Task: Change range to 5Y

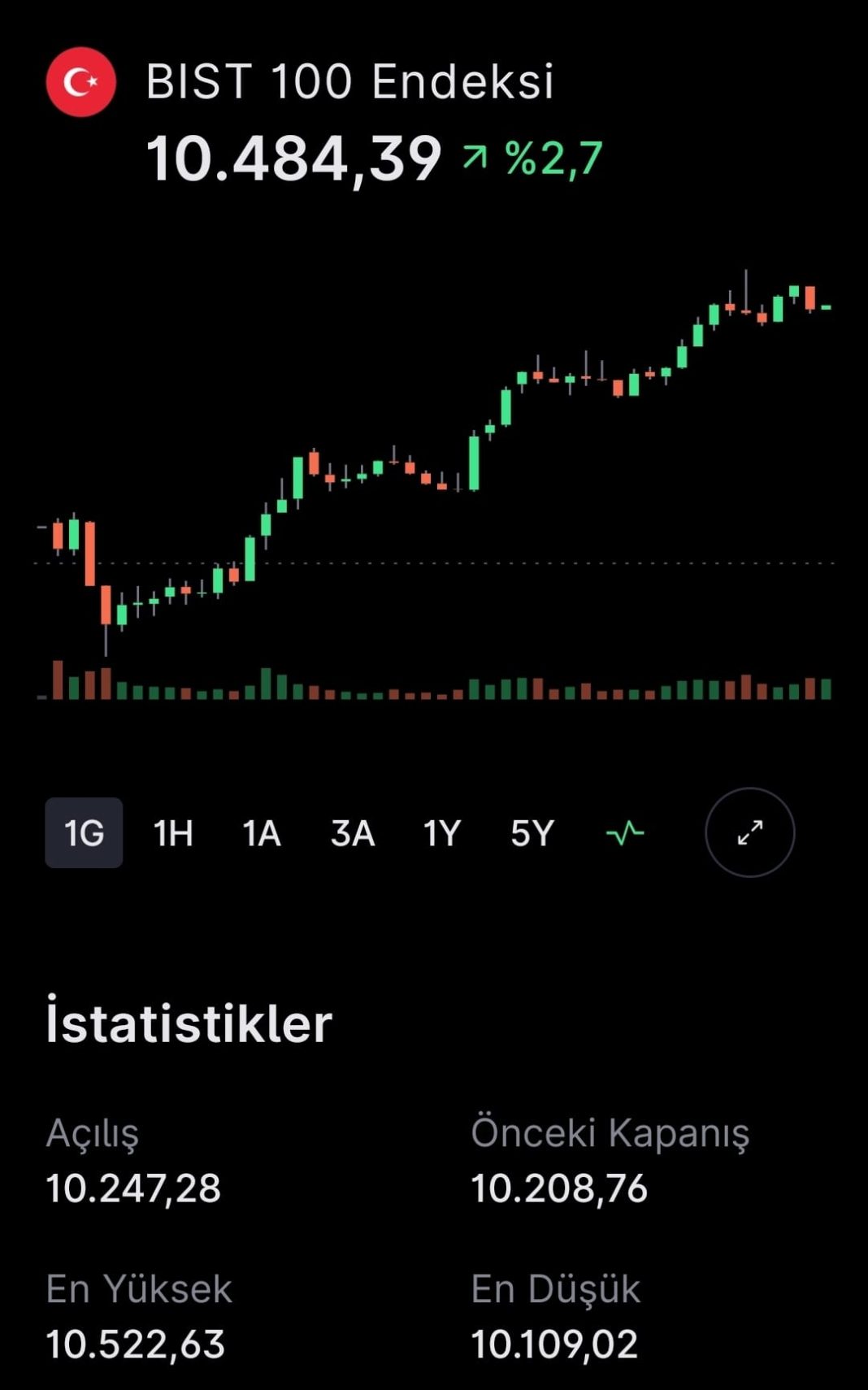Action: tap(532, 832)
